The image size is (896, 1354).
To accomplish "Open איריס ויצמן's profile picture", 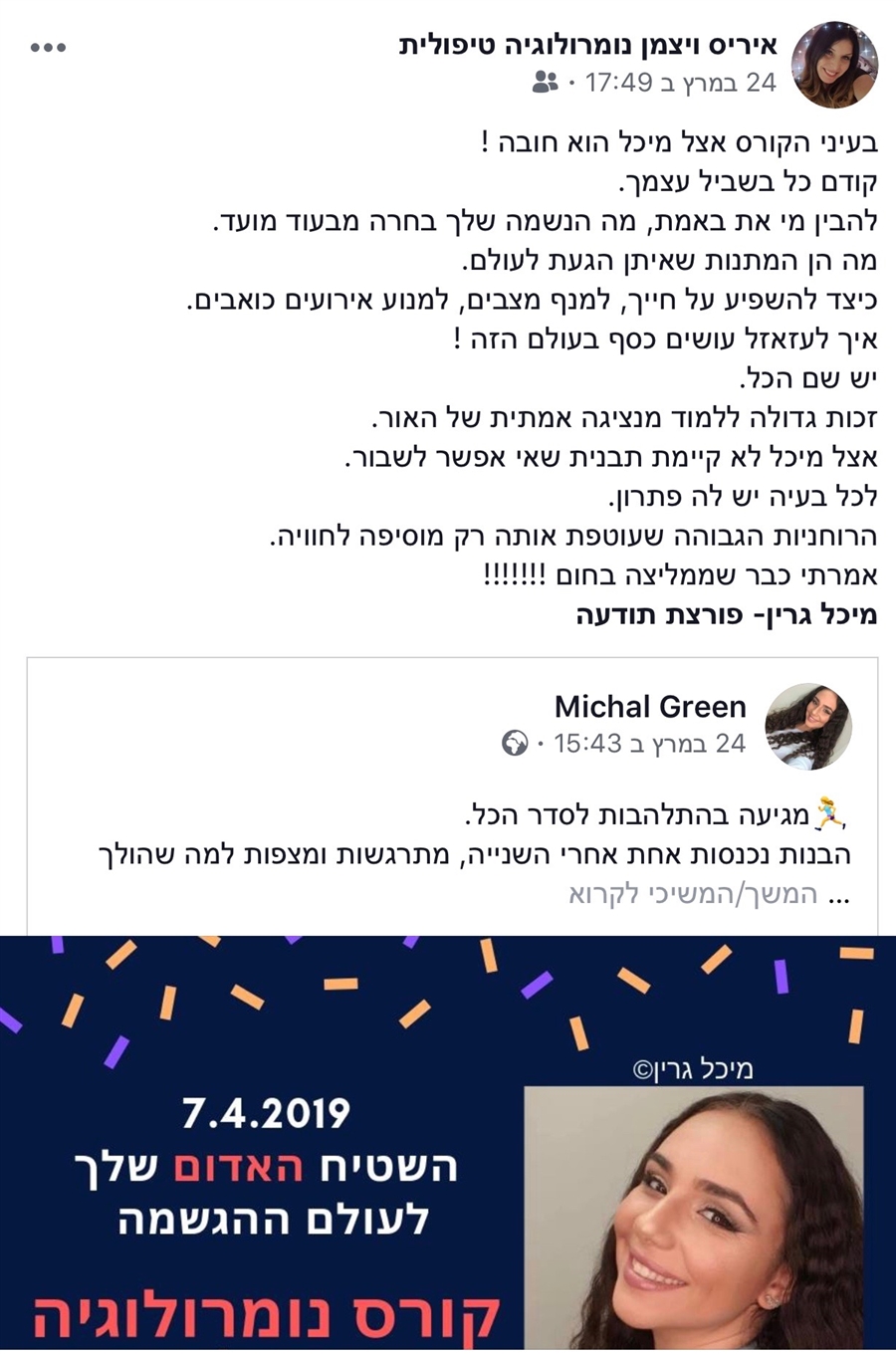I will pyautogui.click(x=833, y=65).
